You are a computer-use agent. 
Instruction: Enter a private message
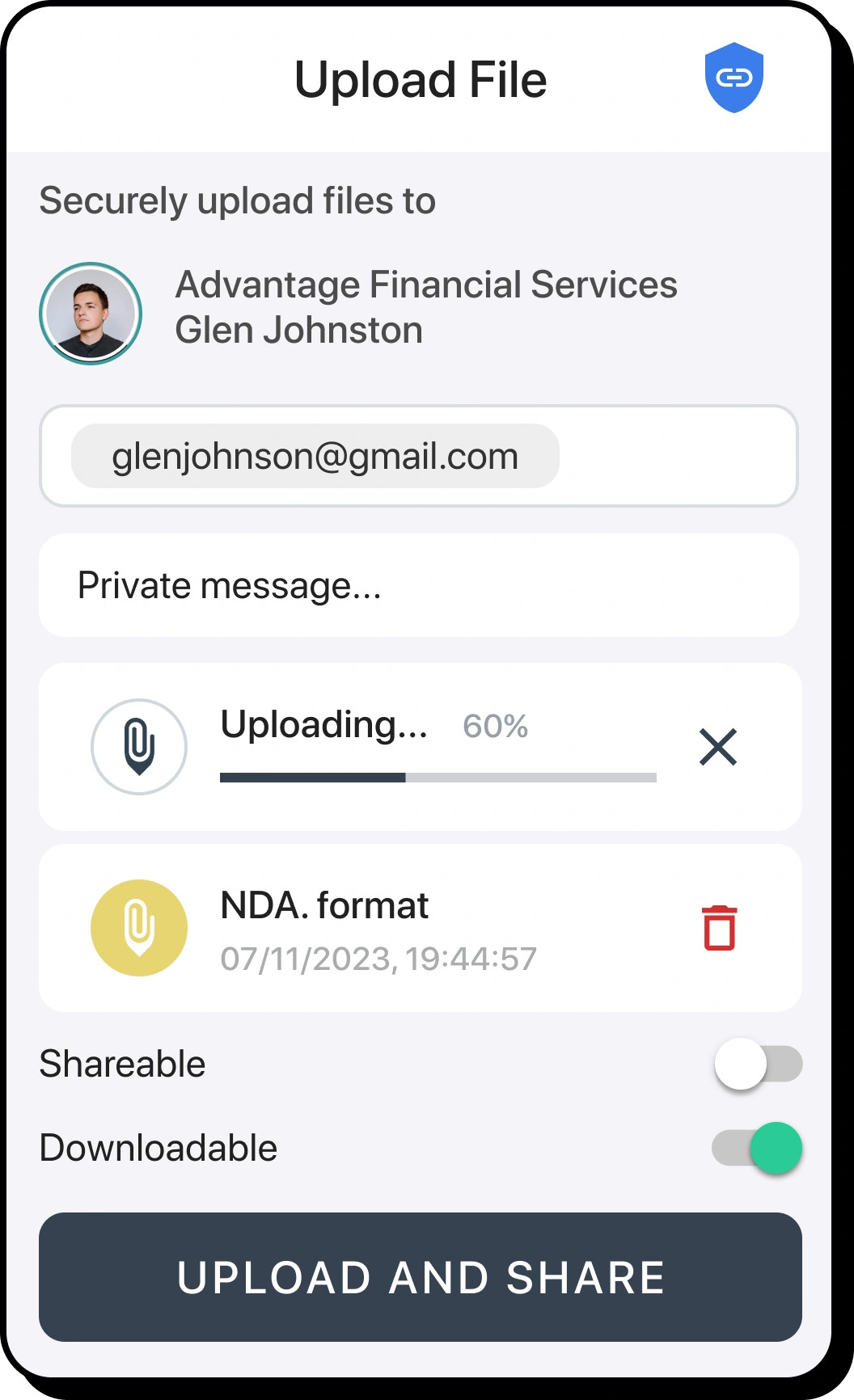click(x=418, y=585)
